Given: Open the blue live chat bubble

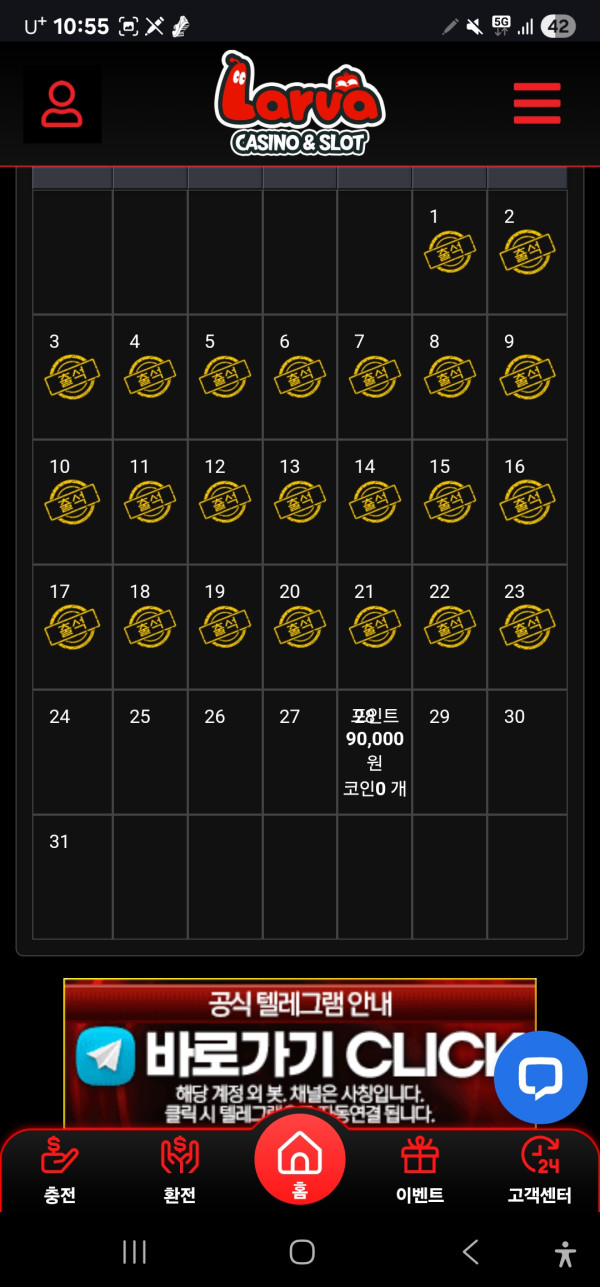Looking at the screenshot, I should pos(541,1077).
